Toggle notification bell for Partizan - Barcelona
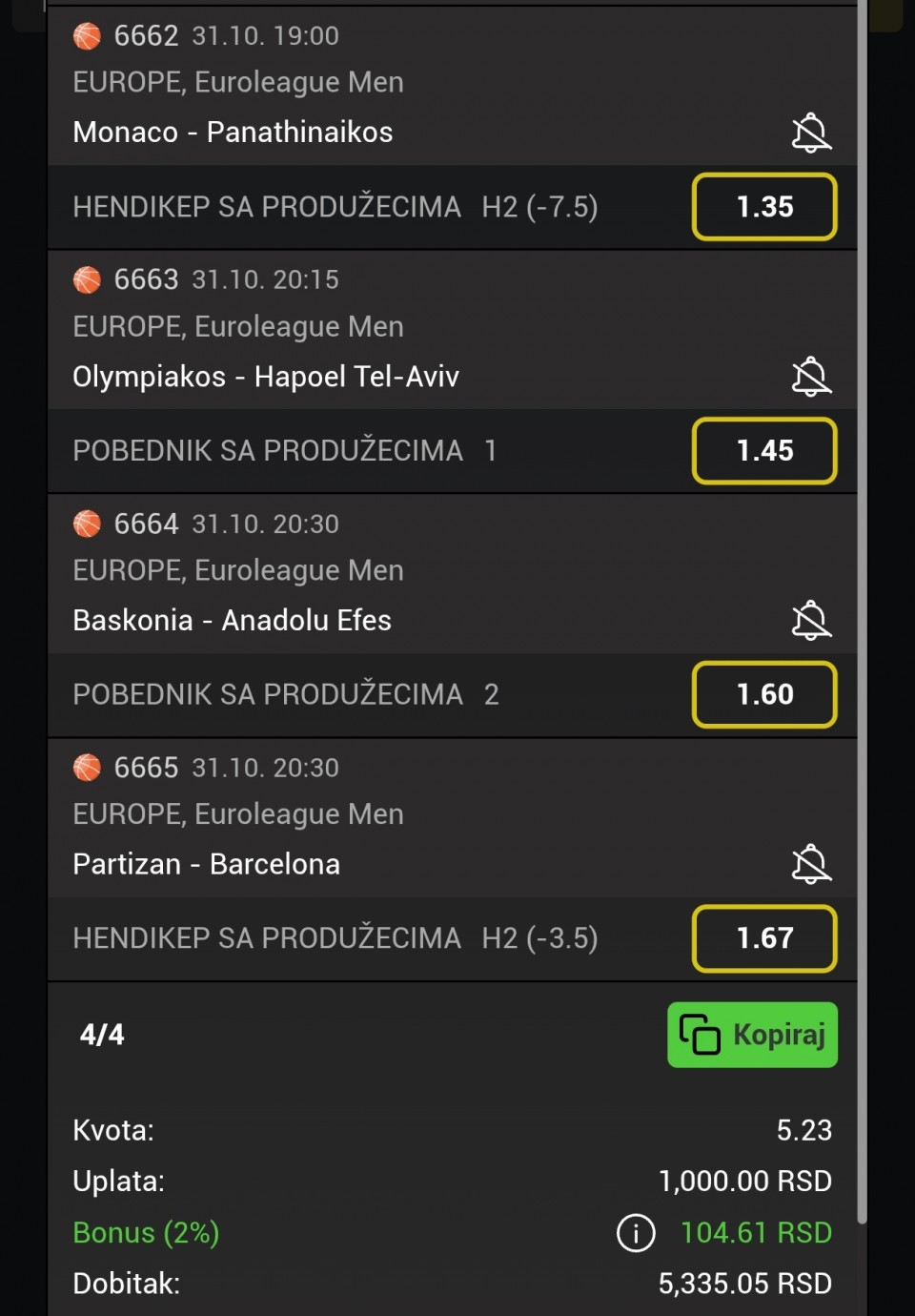 point(811,864)
